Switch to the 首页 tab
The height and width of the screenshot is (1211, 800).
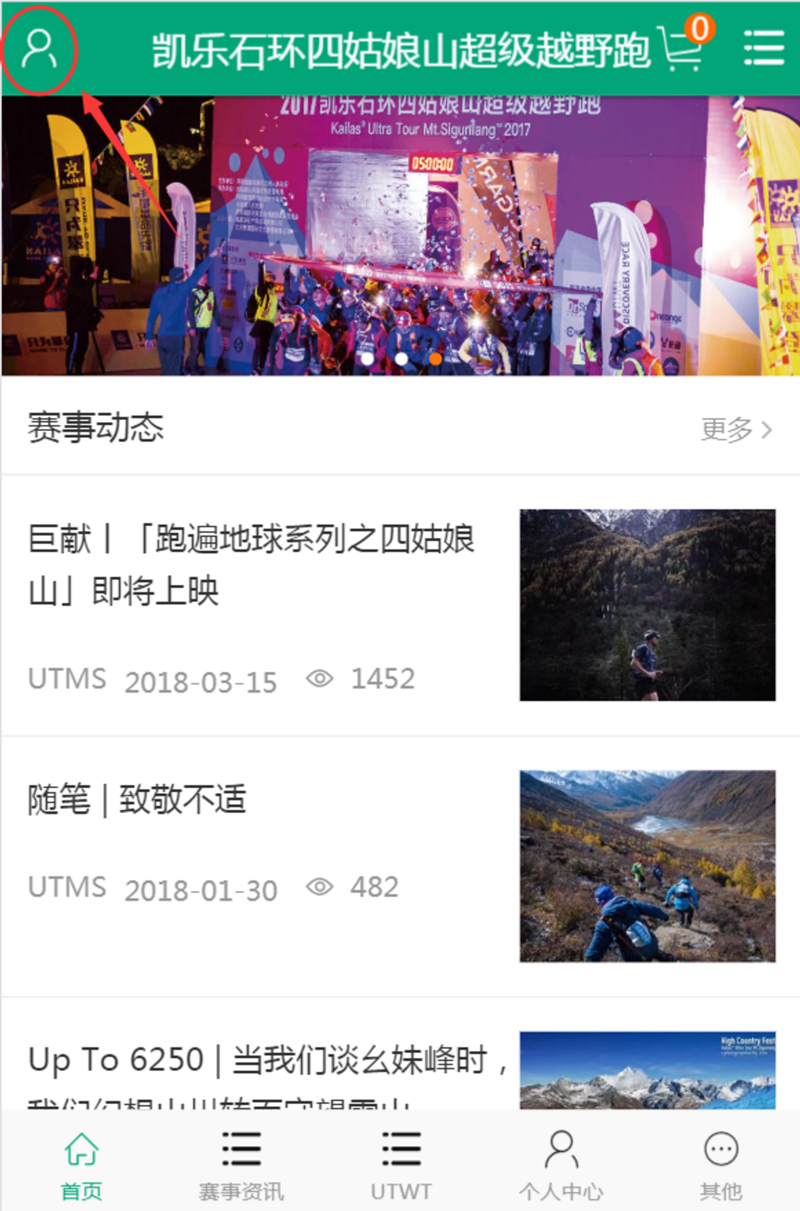81,1165
